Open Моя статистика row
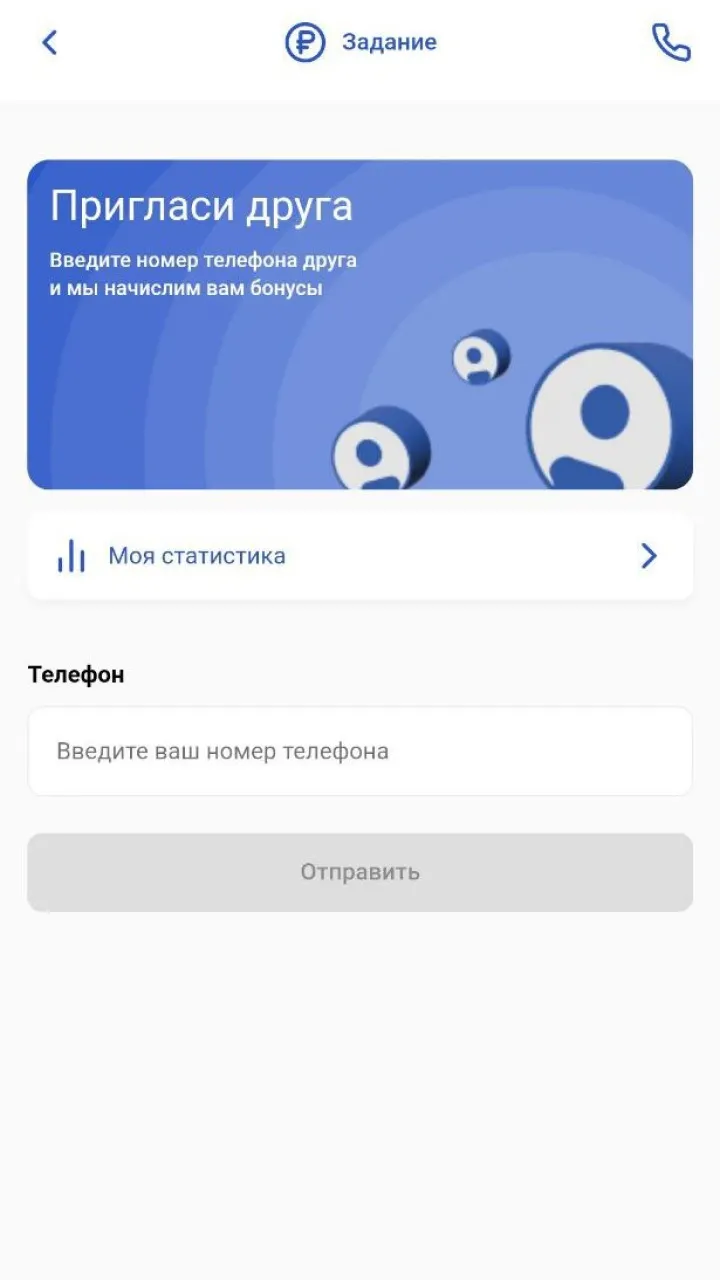This screenshot has width=720, height=1280. pyautogui.click(x=360, y=556)
